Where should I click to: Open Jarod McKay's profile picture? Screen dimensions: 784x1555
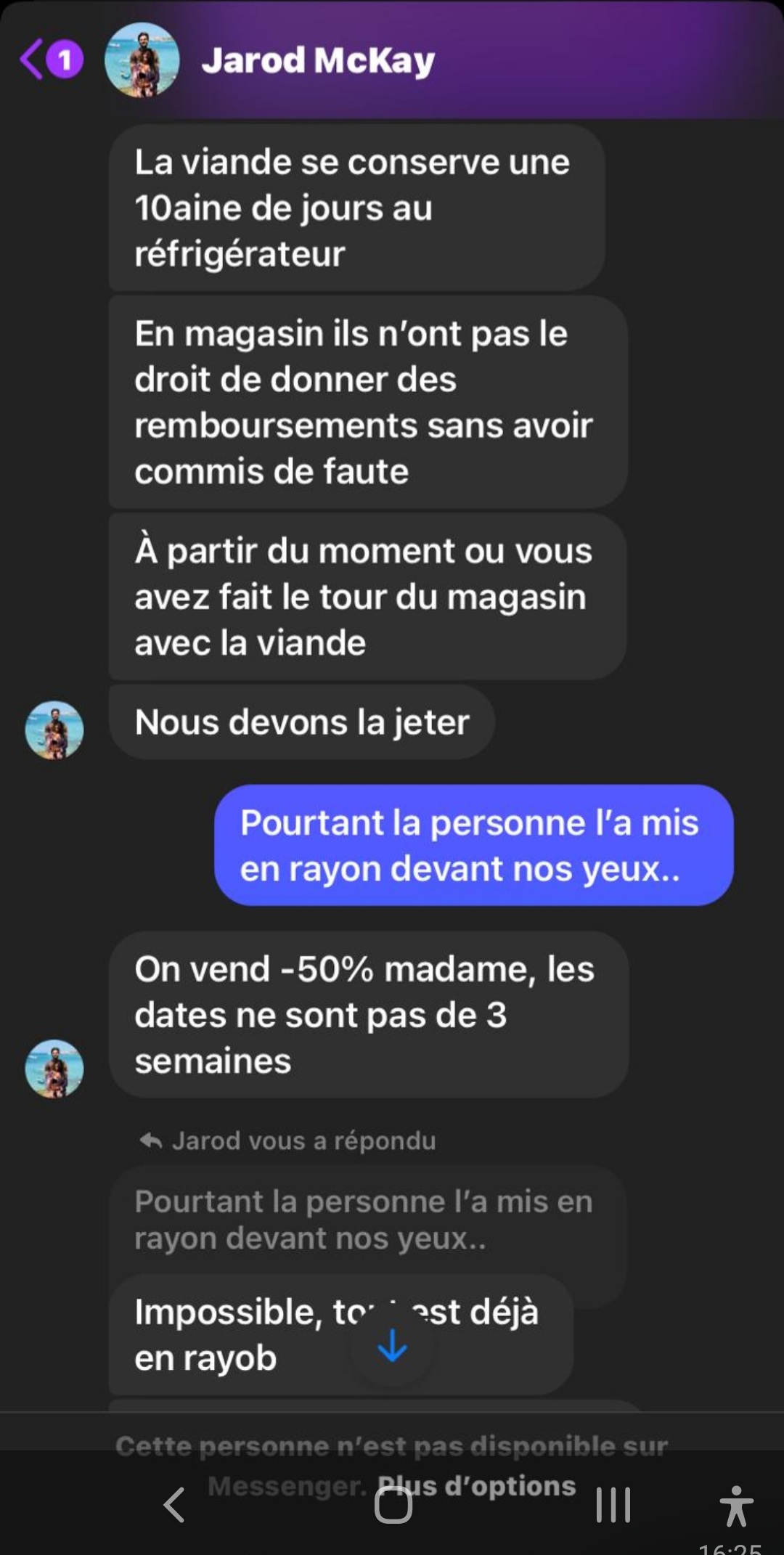(x=142, y=60)
